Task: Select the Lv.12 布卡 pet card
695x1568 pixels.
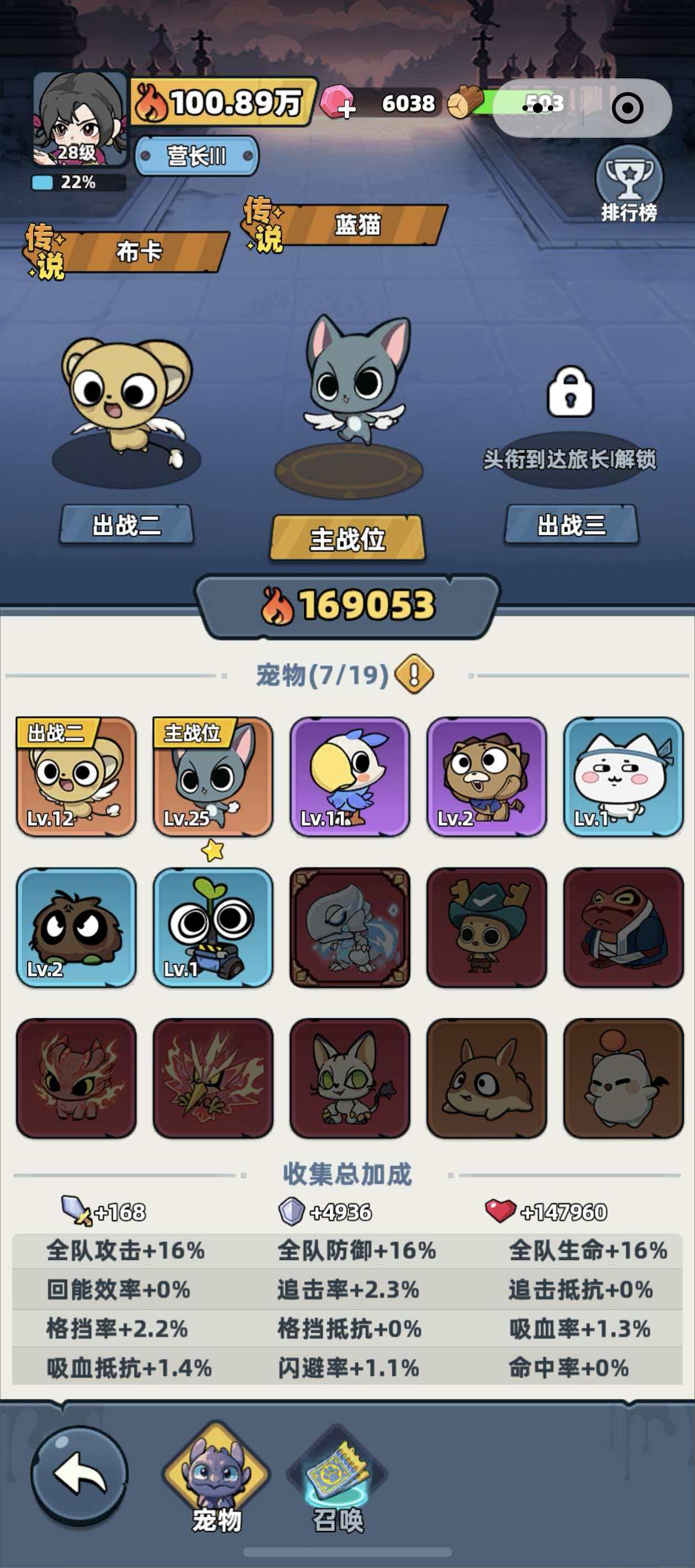Action: pyautogui.click(x=76, y=776)
